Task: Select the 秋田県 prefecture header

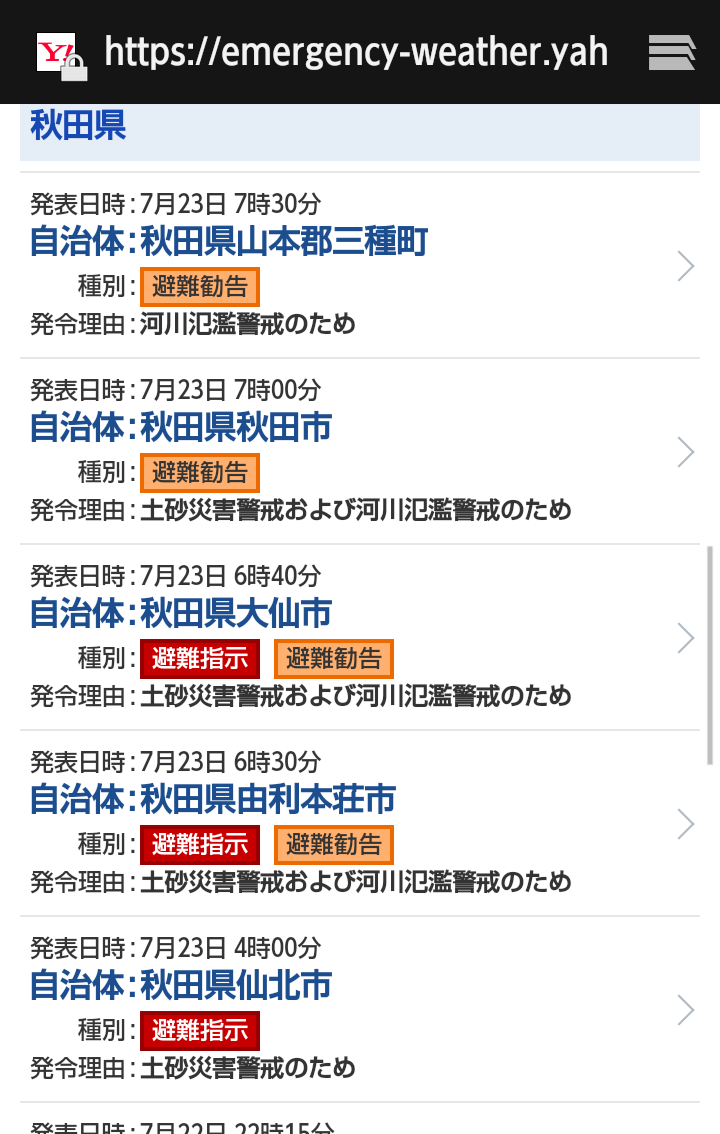Action: click(78, 126)
